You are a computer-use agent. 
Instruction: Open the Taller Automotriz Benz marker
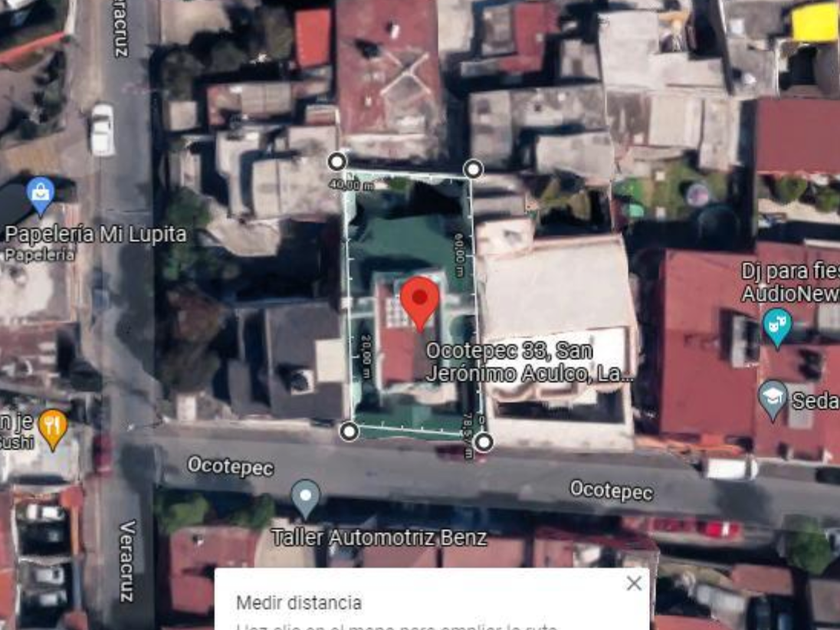[305, 499]
